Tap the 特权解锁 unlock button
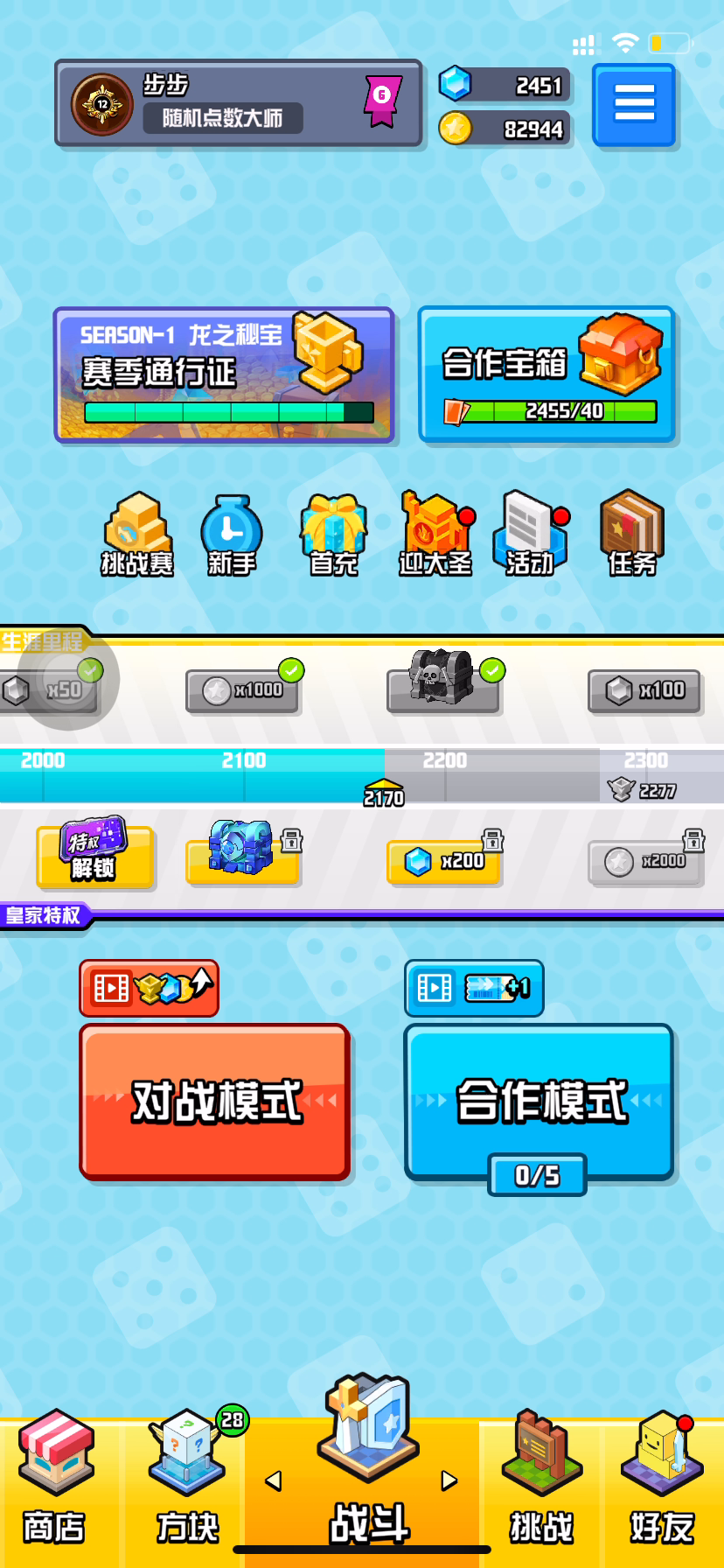Viewport: 724px width, 1568px height. pyautogui.click(x=94, y=856)
